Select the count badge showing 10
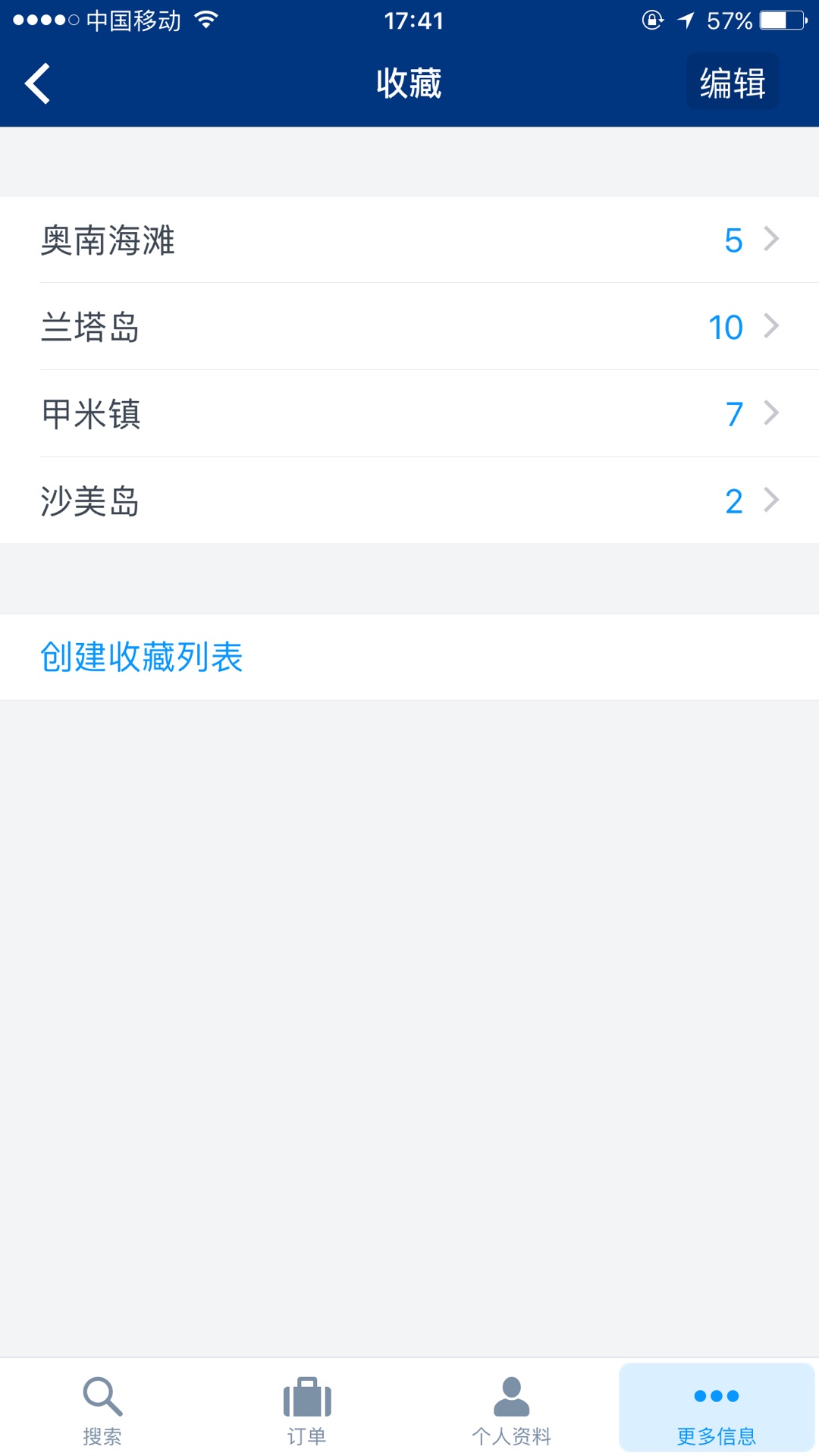 [x=725, y=326]
